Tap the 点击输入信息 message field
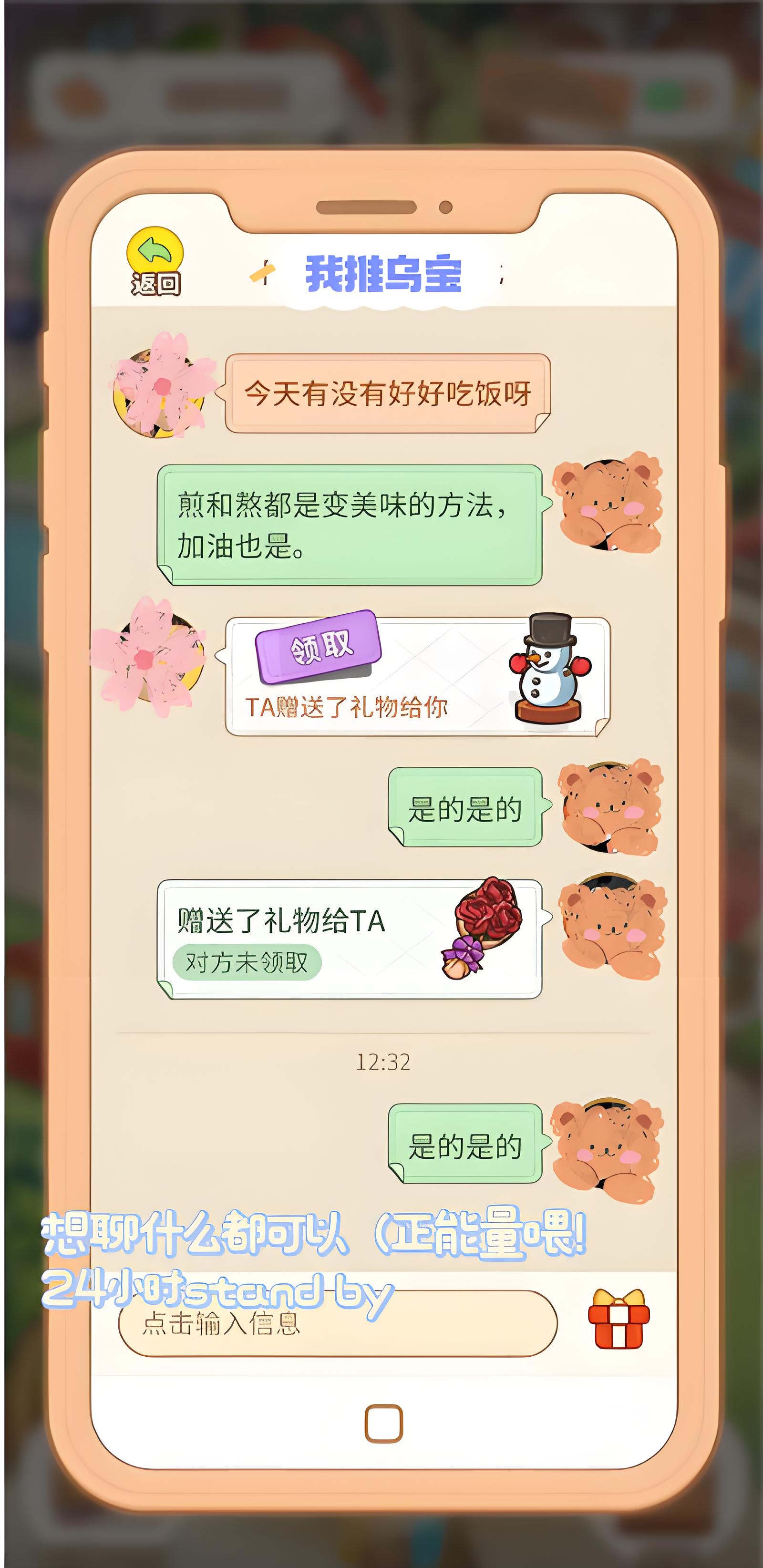This screenshot has height=1568, width=763. [338, 1323]
